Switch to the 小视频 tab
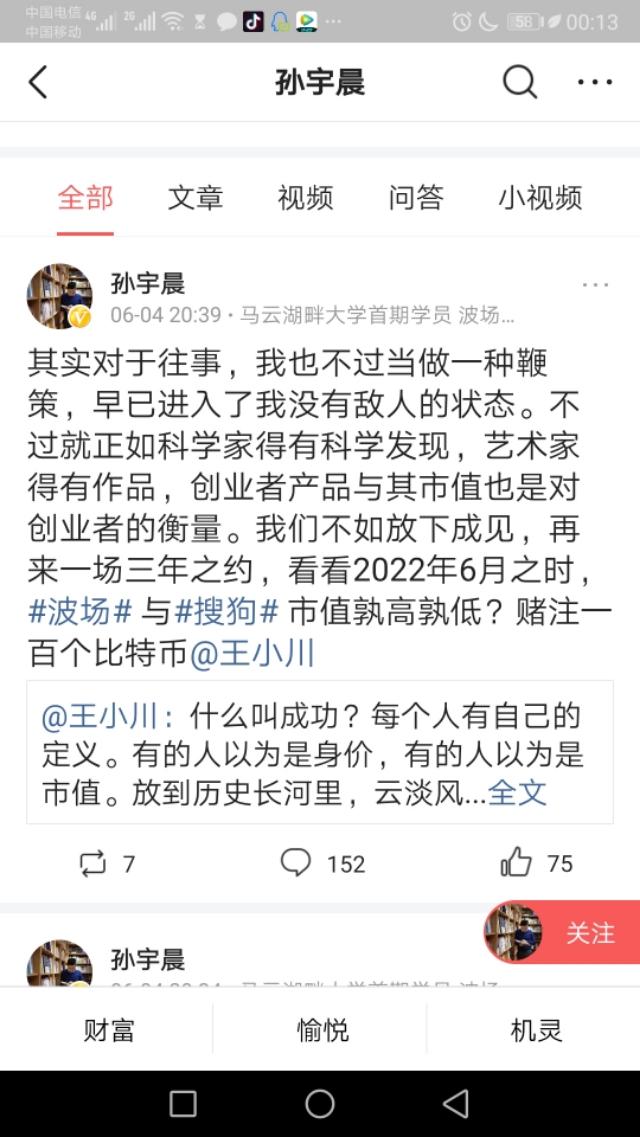The image size is (640, 1137). (x=540, y=198)
